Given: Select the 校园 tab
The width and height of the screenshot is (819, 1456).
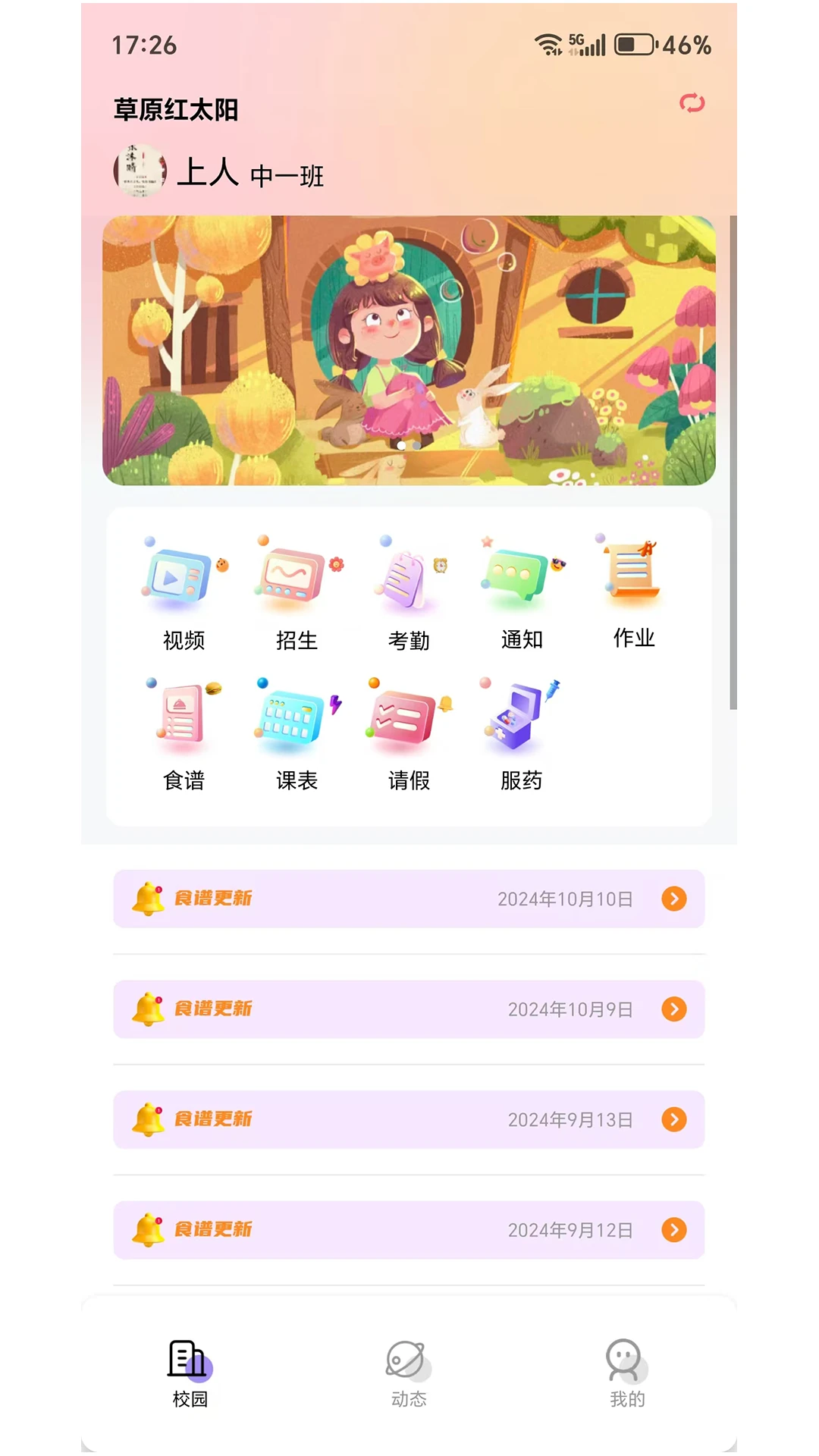Looking at the screenshot, I should point(190,1373).
